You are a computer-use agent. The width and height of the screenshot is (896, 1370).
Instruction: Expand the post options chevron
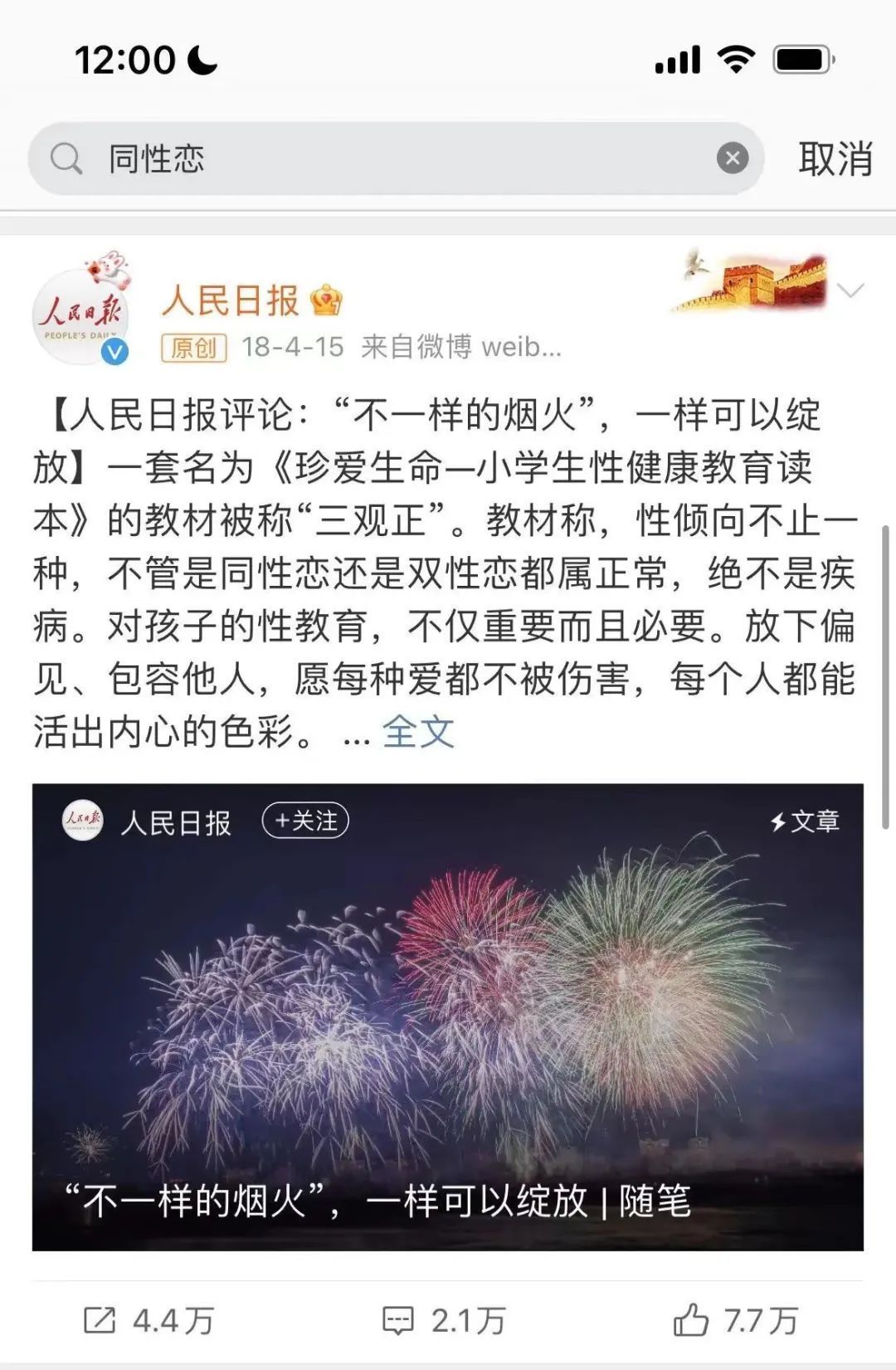tap(851, 290)
